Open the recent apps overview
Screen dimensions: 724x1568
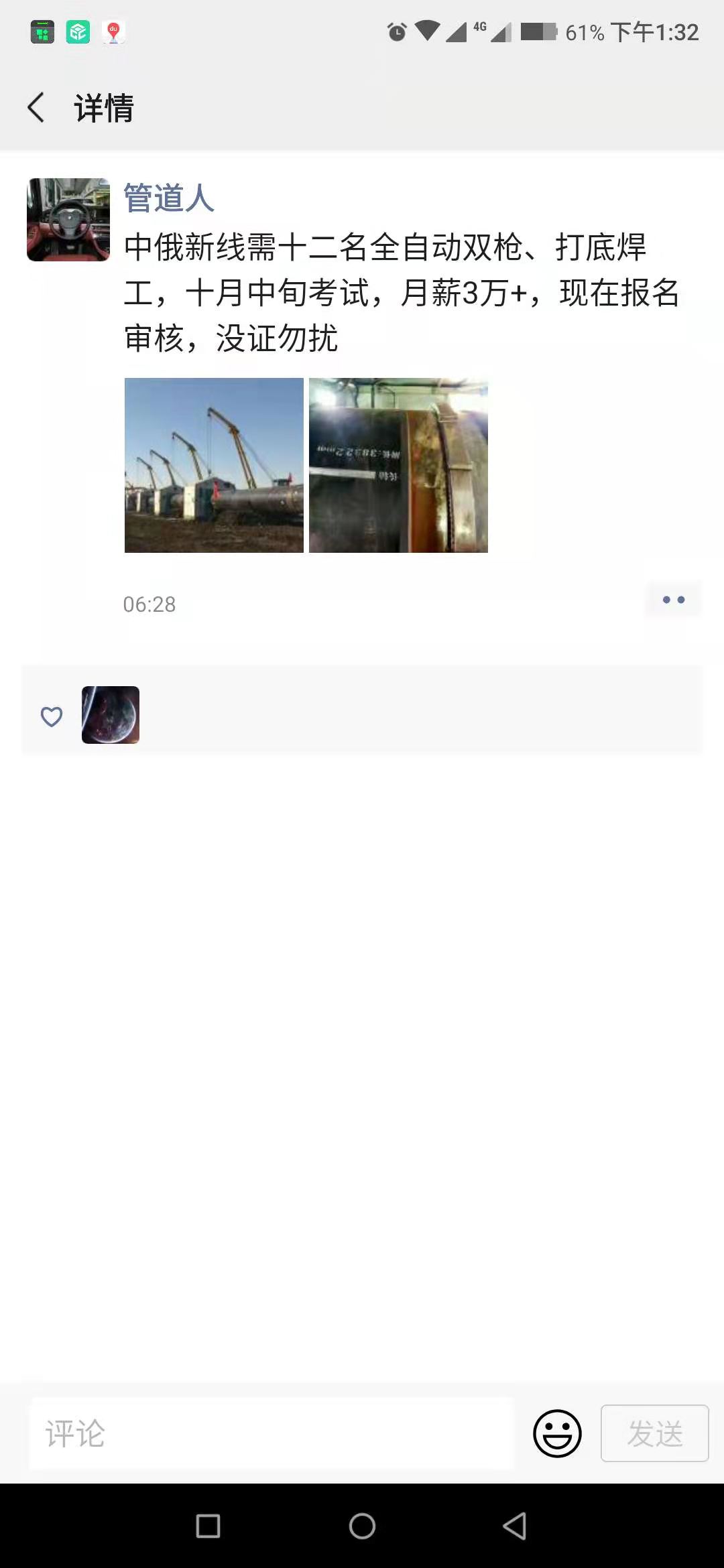208,1526
